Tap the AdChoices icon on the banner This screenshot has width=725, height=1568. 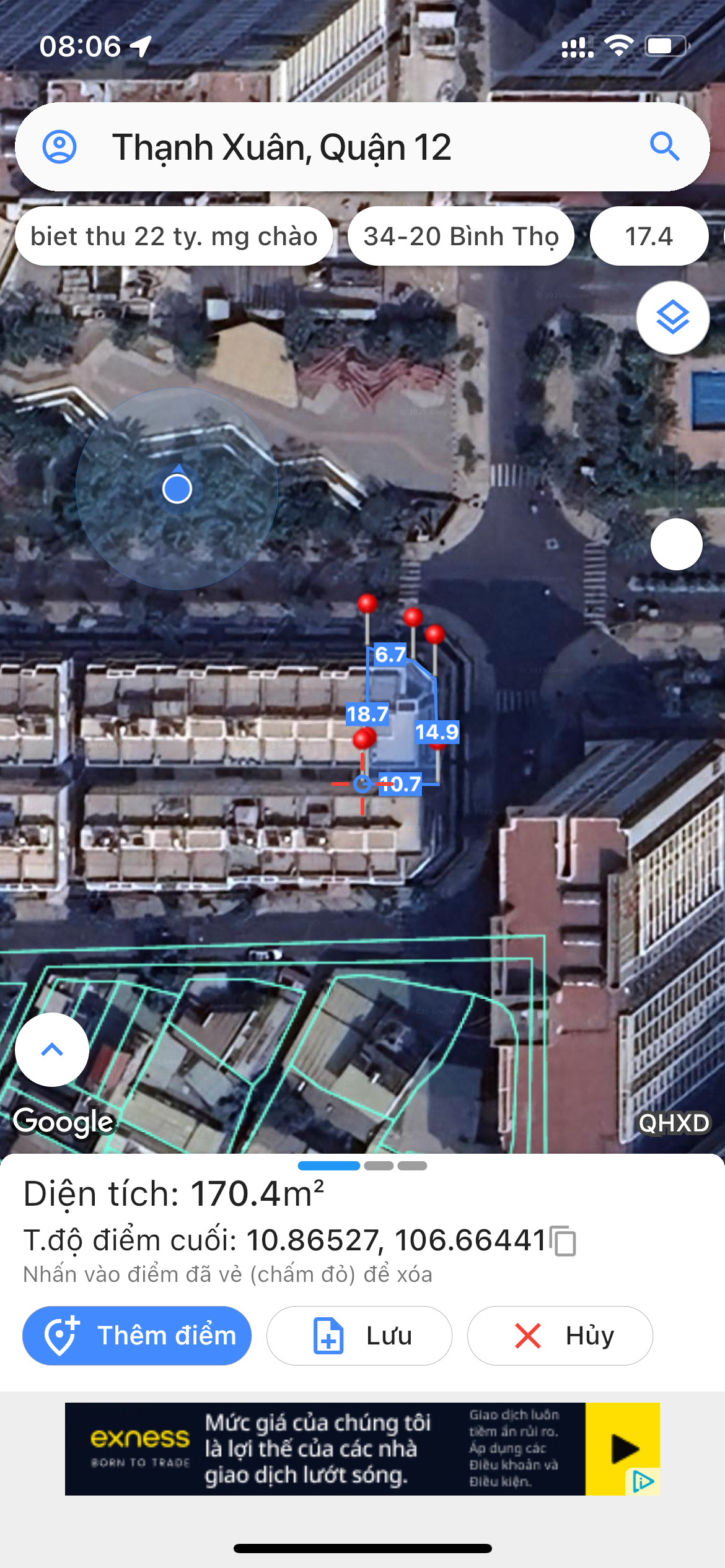tap(643, 1482)
